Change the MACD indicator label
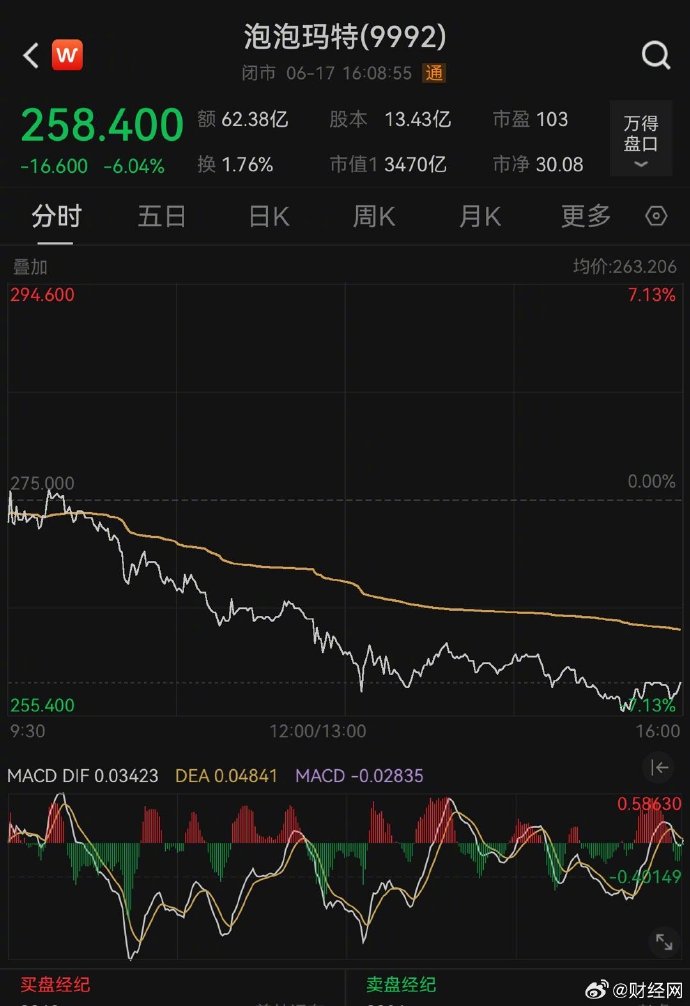The height and width of the screenshot is (1006, 690). (30, 776)
